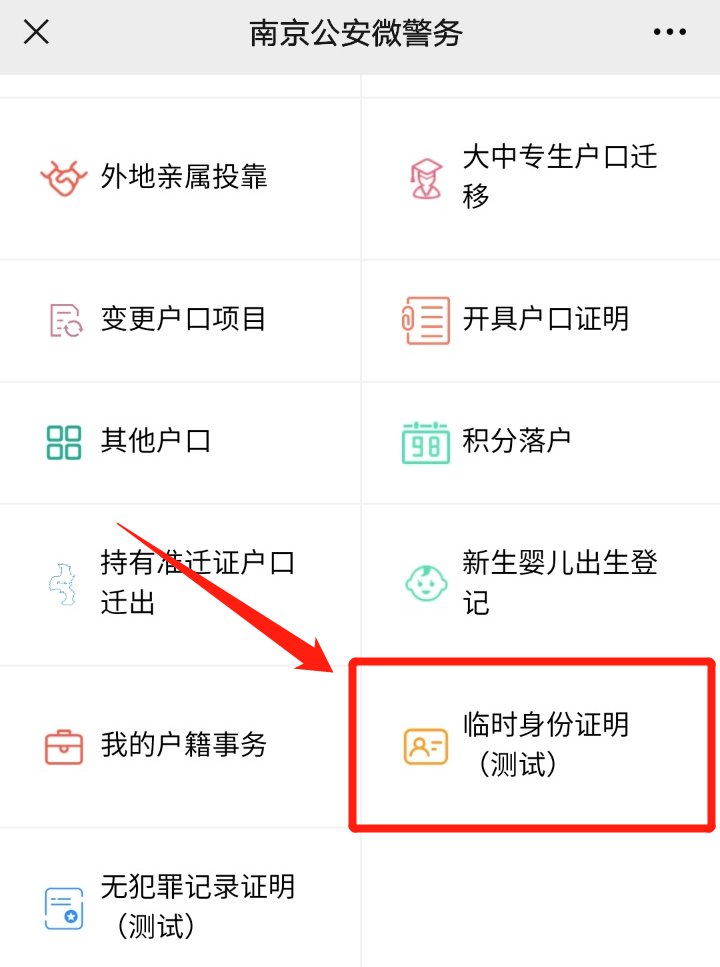This screenshot has height=967, width=720.
Task: Go to 开具户口证明
Action: coord(540,320)
